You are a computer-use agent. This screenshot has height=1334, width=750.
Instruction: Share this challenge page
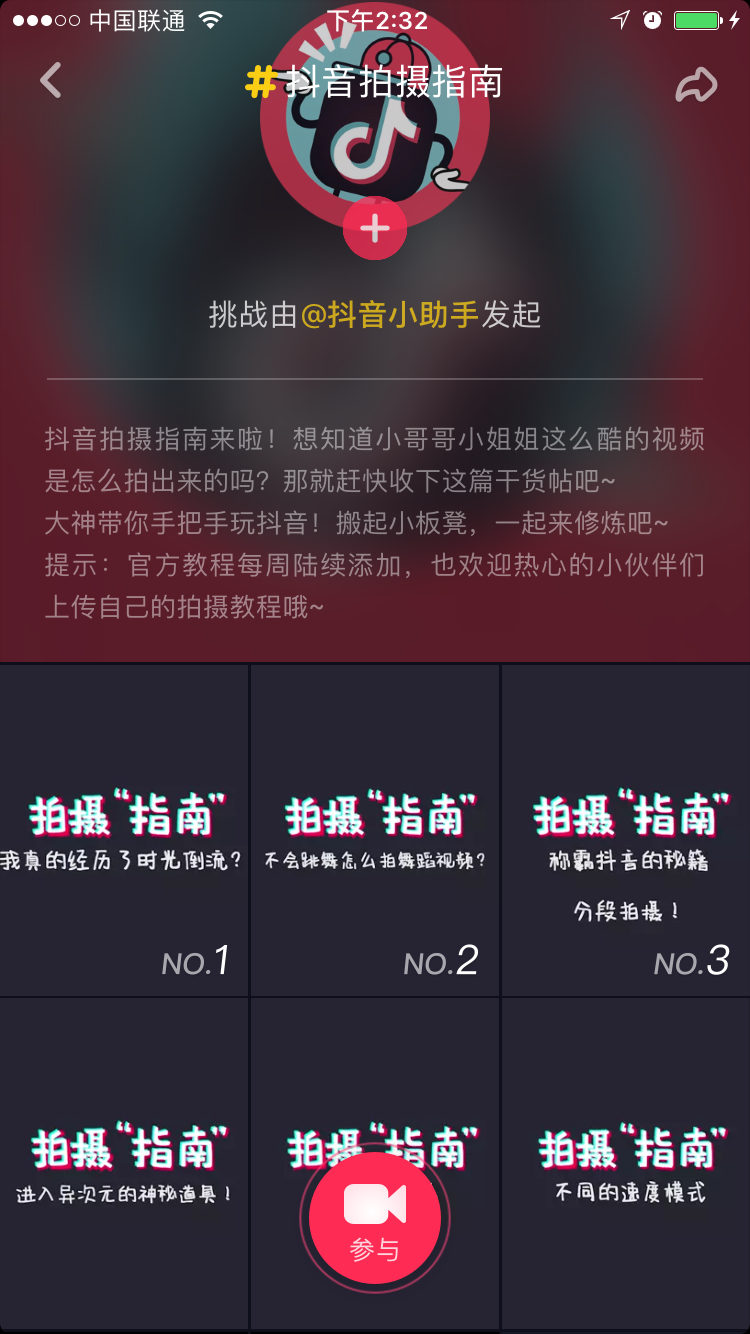696,84
